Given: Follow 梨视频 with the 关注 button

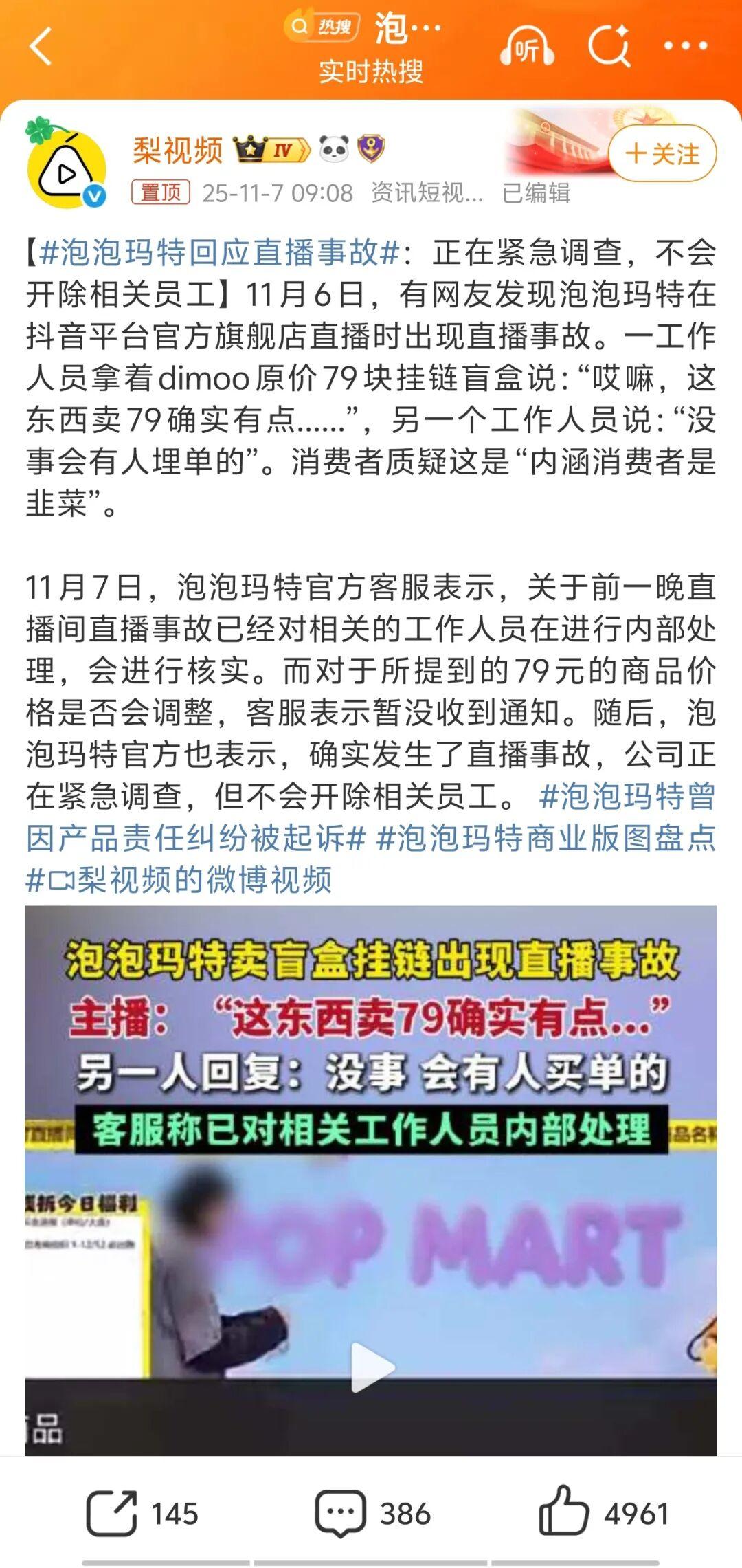Looking at the screenshot, I should click(x=662, y=153).
